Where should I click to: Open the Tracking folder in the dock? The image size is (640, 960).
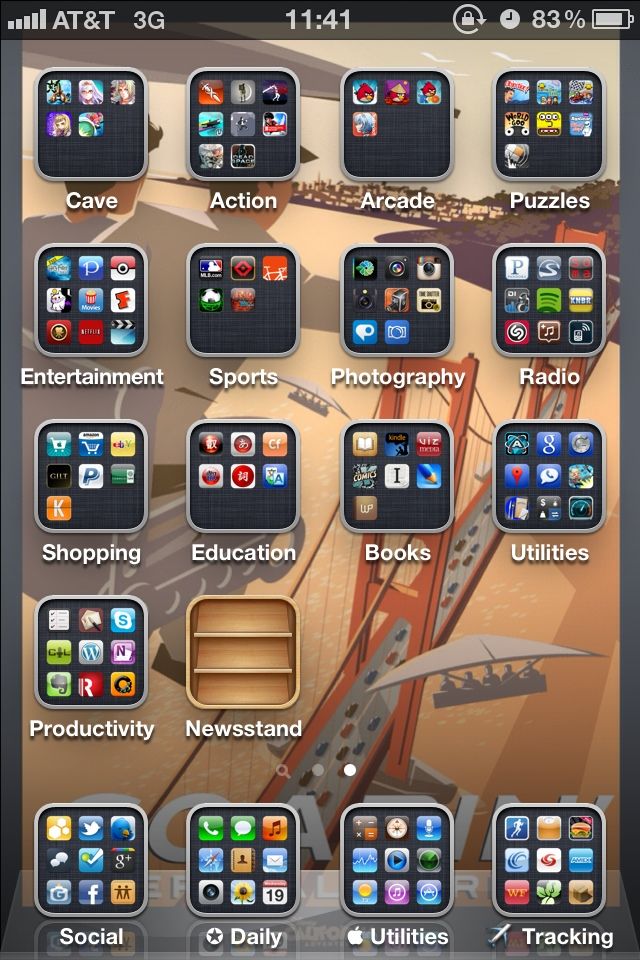click(x=549, y=860)
